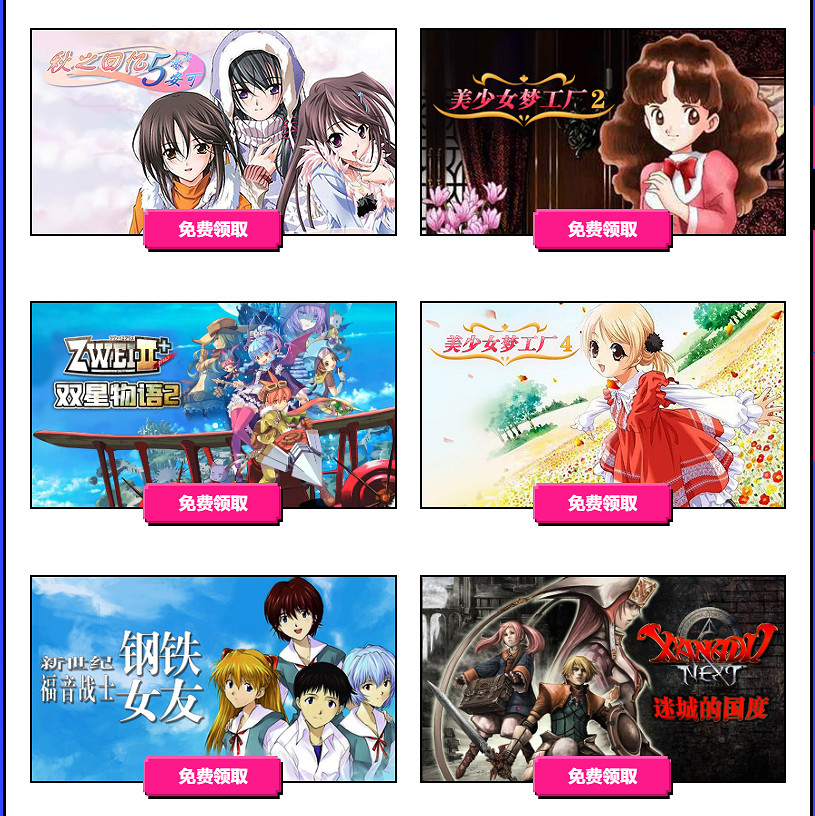
Task: Claim 美少女梦工厂4 for free
Action: point(602,503)
